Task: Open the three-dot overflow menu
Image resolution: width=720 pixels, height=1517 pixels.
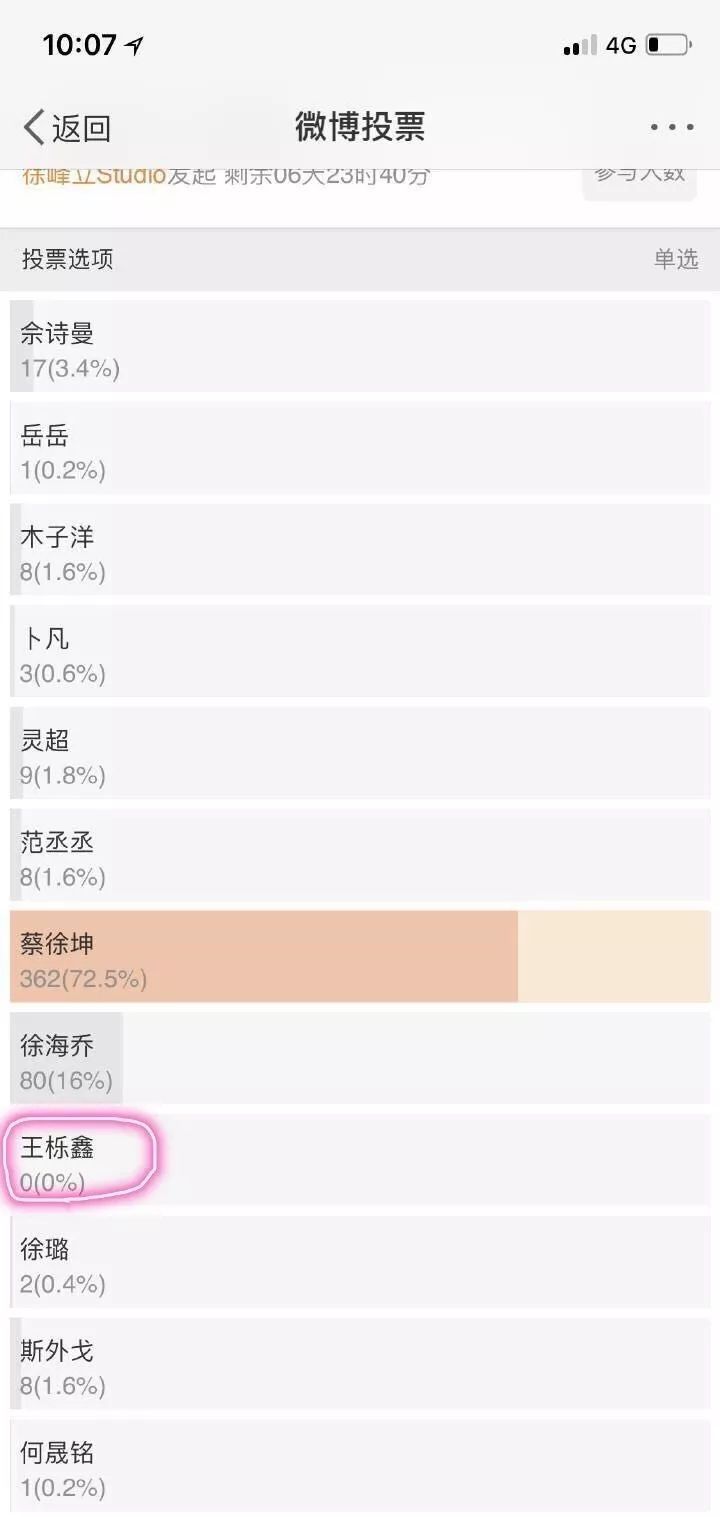Action: (x=672, y=127)
